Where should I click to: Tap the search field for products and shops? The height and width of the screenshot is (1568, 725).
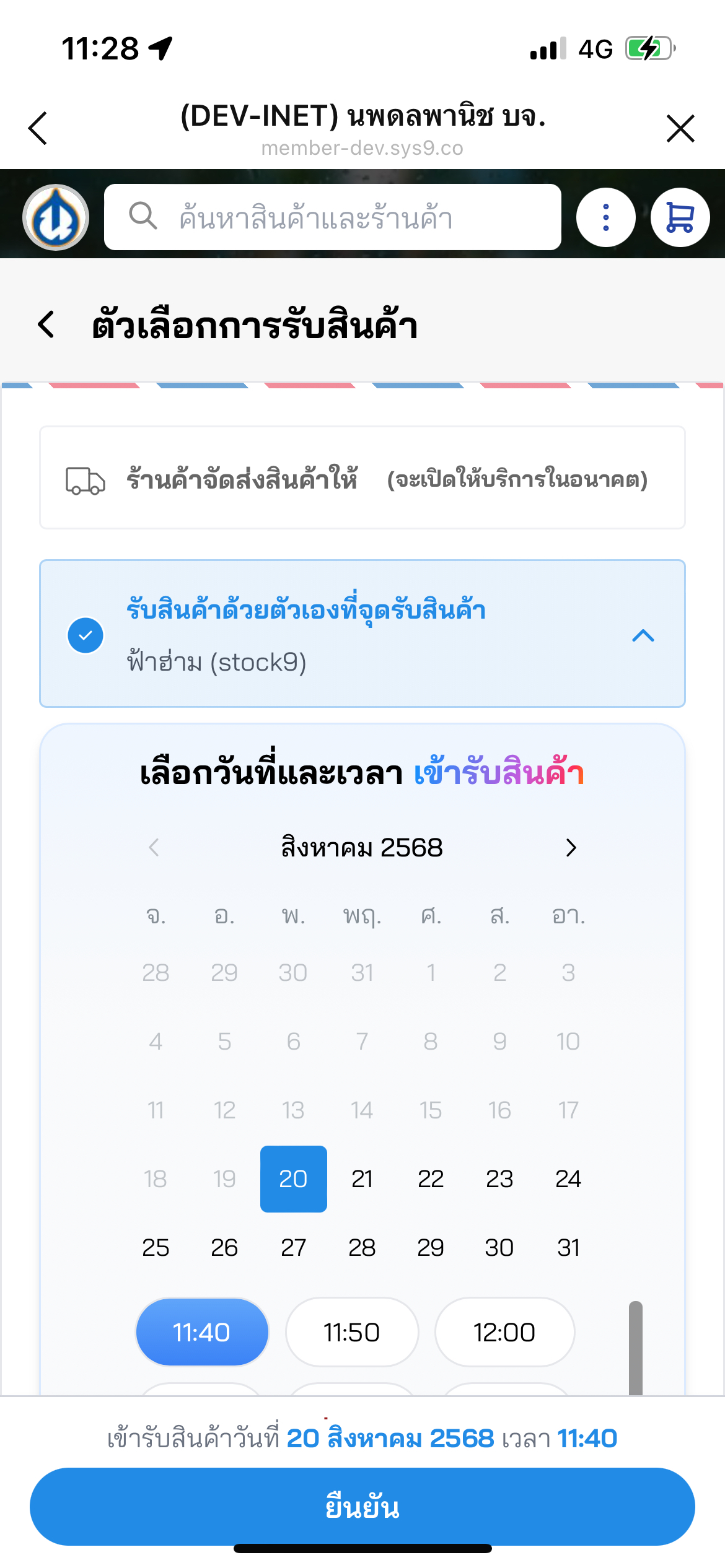(333, 217)
